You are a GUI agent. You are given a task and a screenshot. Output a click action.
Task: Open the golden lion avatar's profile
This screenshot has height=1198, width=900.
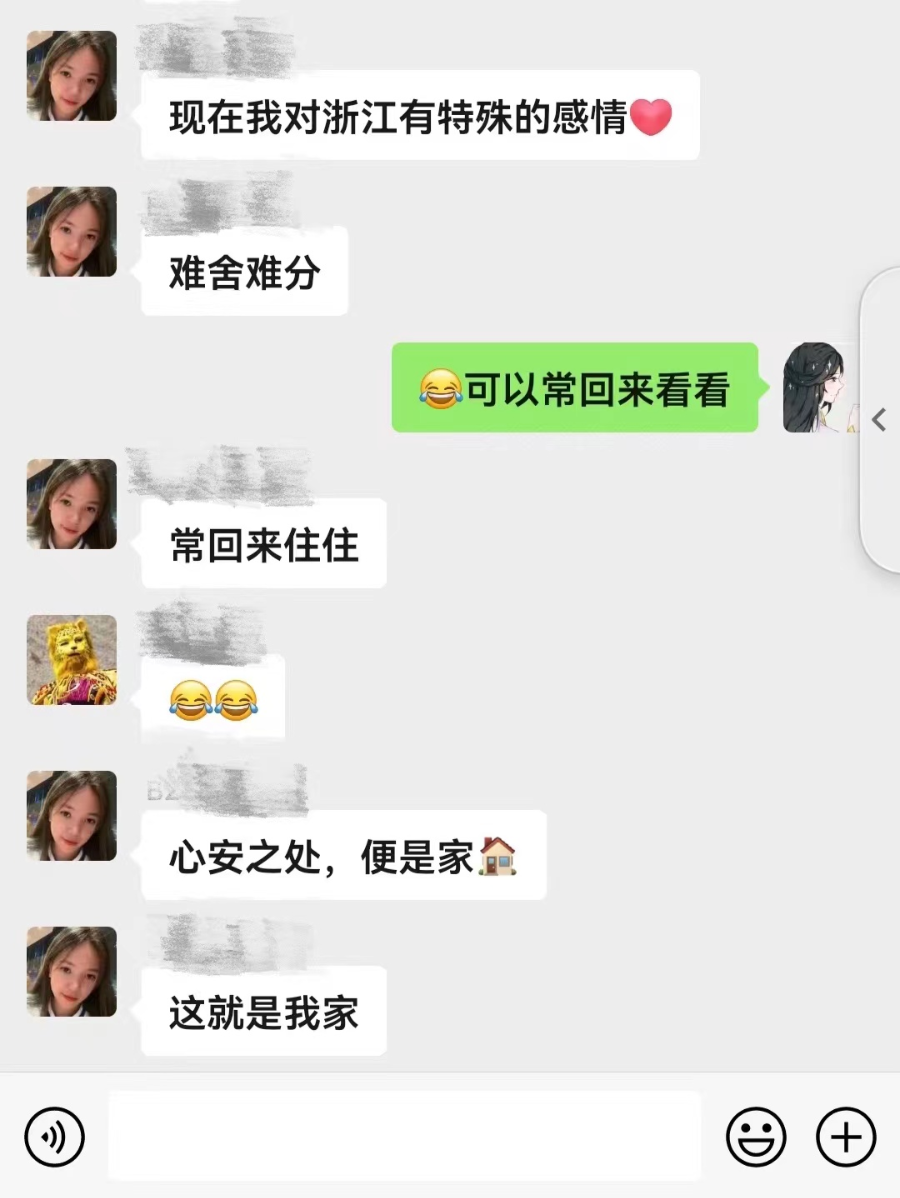point(71,660)
